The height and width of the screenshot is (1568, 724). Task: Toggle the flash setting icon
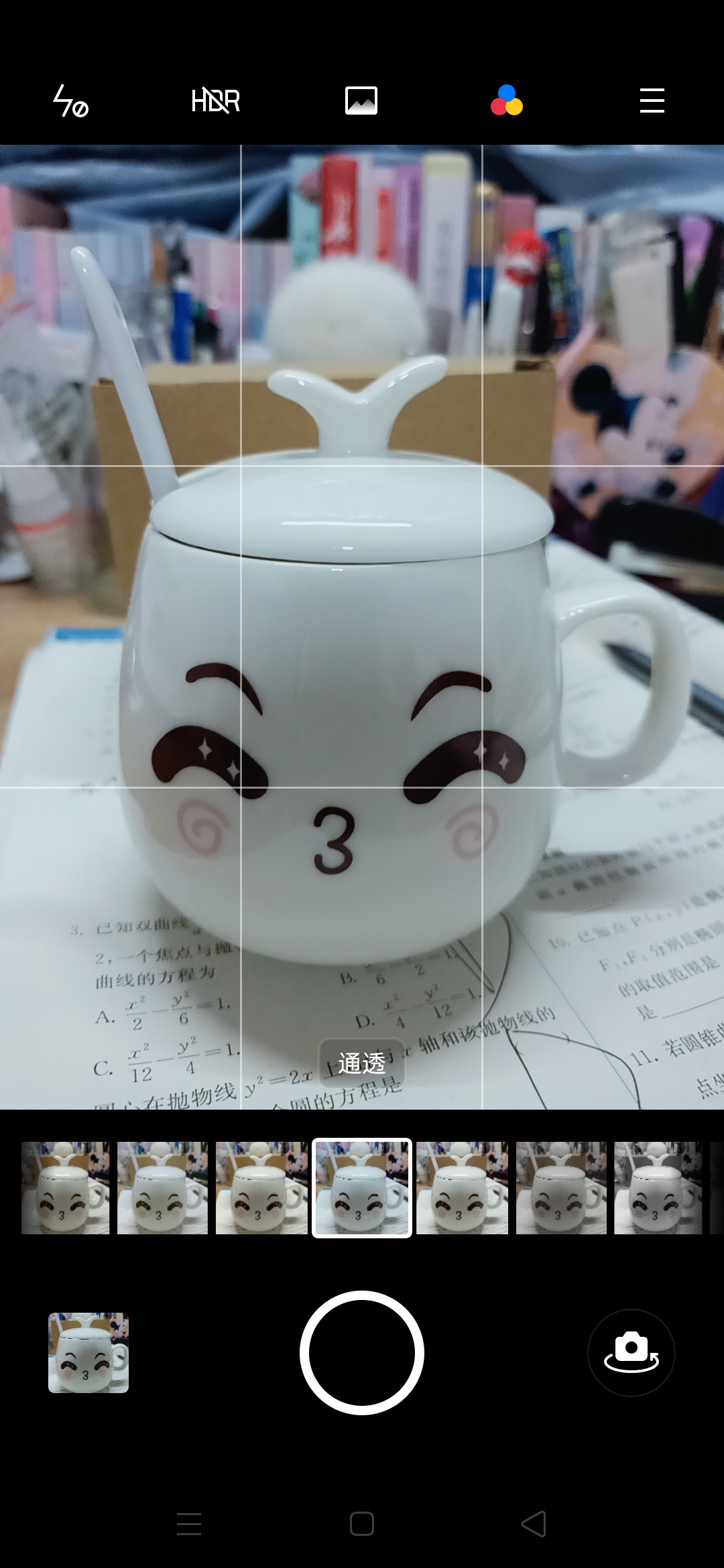[71, 101]
